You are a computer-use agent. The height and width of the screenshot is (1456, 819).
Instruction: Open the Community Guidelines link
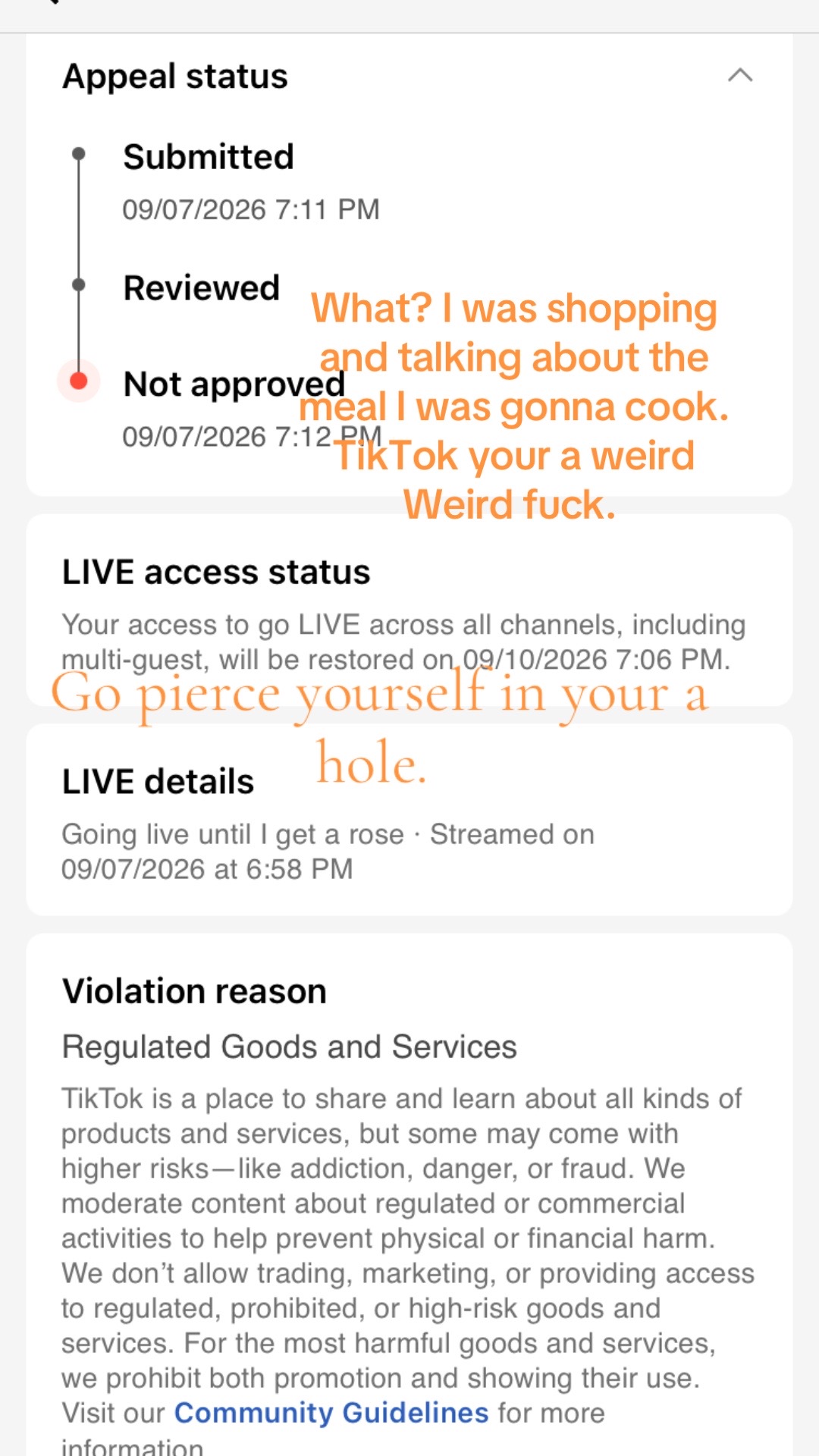coord(331,1413)
